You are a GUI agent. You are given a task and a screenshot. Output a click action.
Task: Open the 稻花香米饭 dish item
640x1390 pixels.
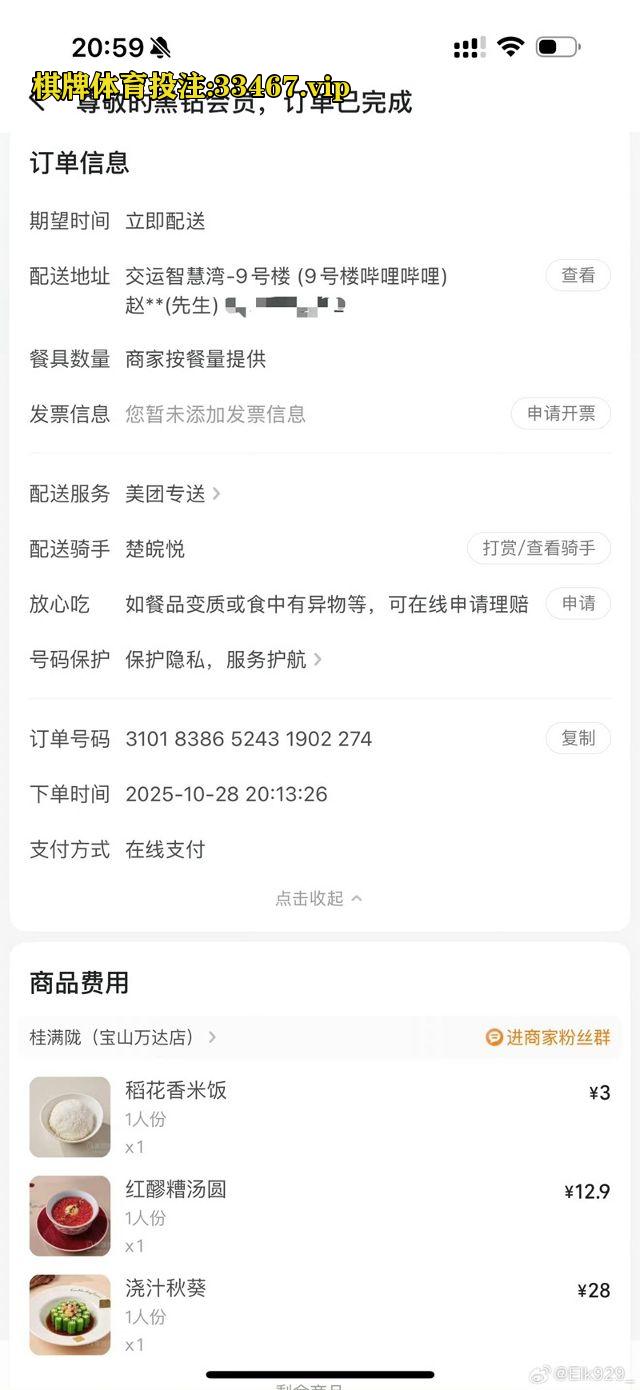coord(176,1090)
